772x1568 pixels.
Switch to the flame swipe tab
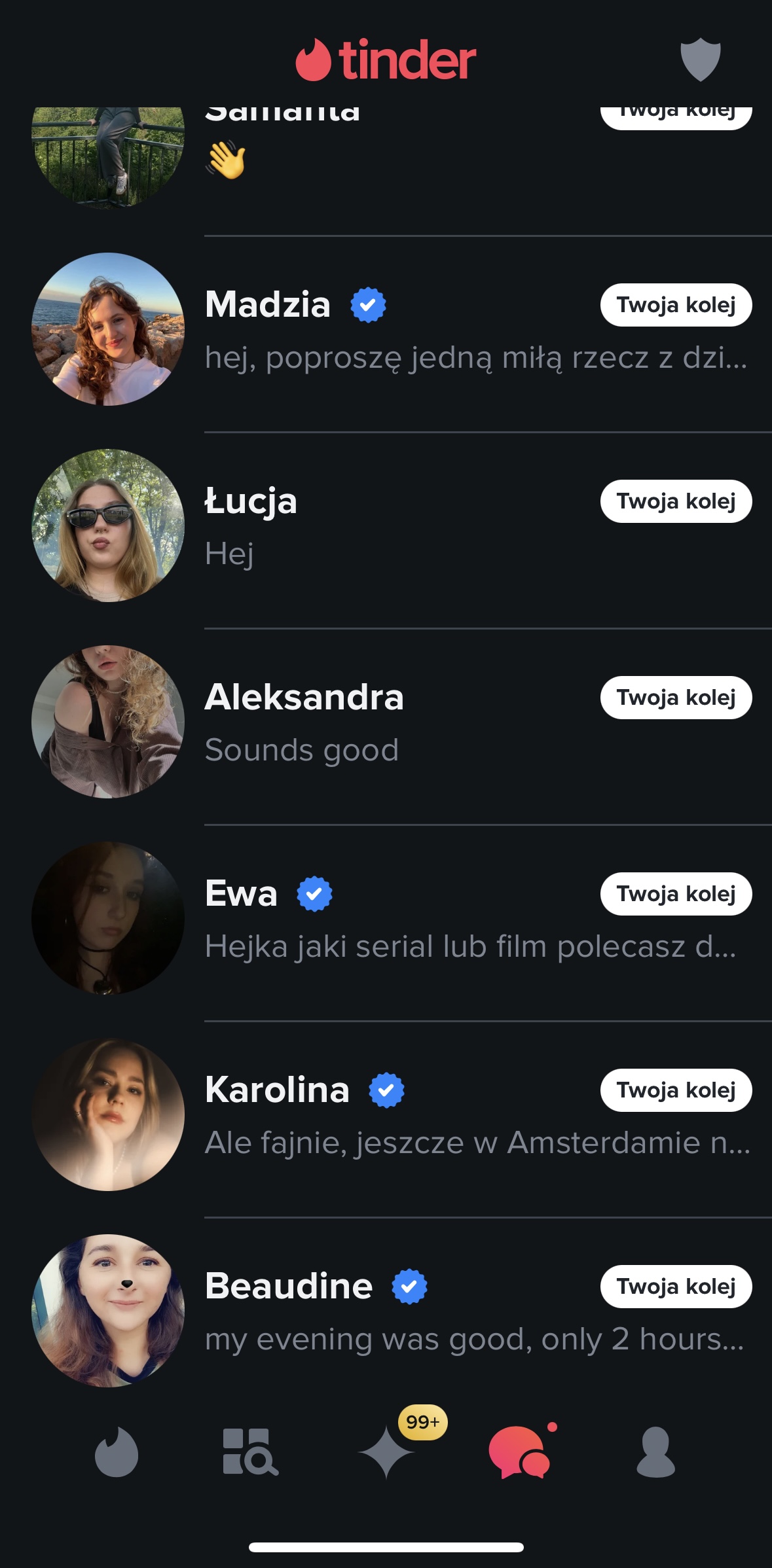coord(117,1452)
